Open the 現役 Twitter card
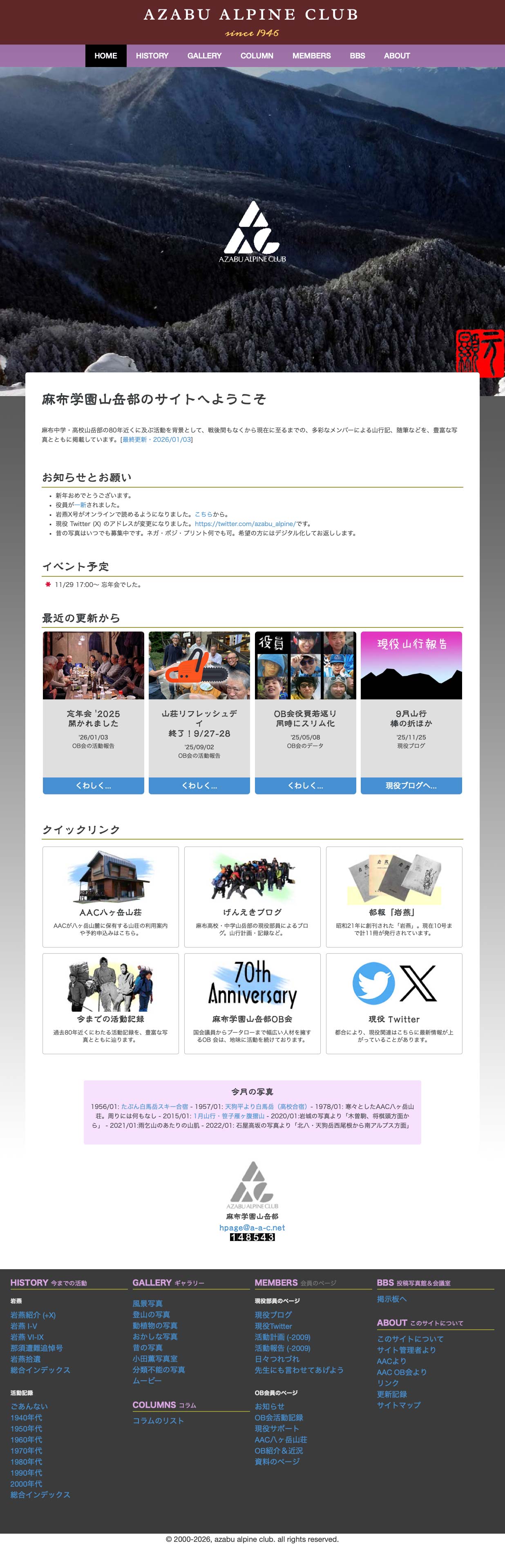This screenshot has width=505, height=1568. (393, 1003)
